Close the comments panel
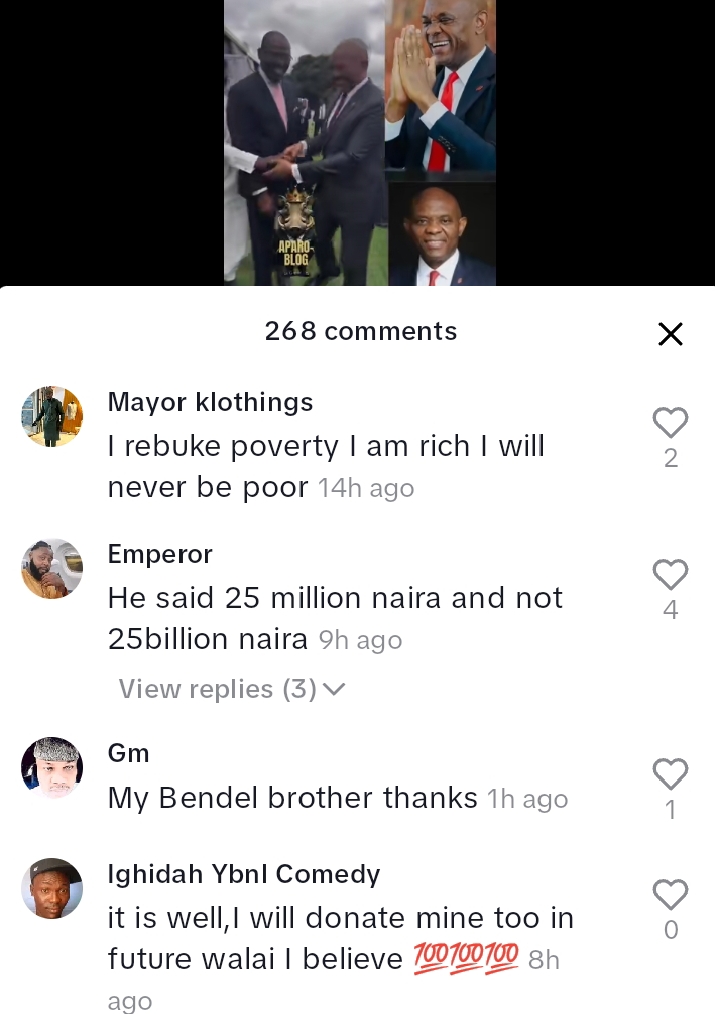This screenshot has width=715, height=1014. point(670,334)
